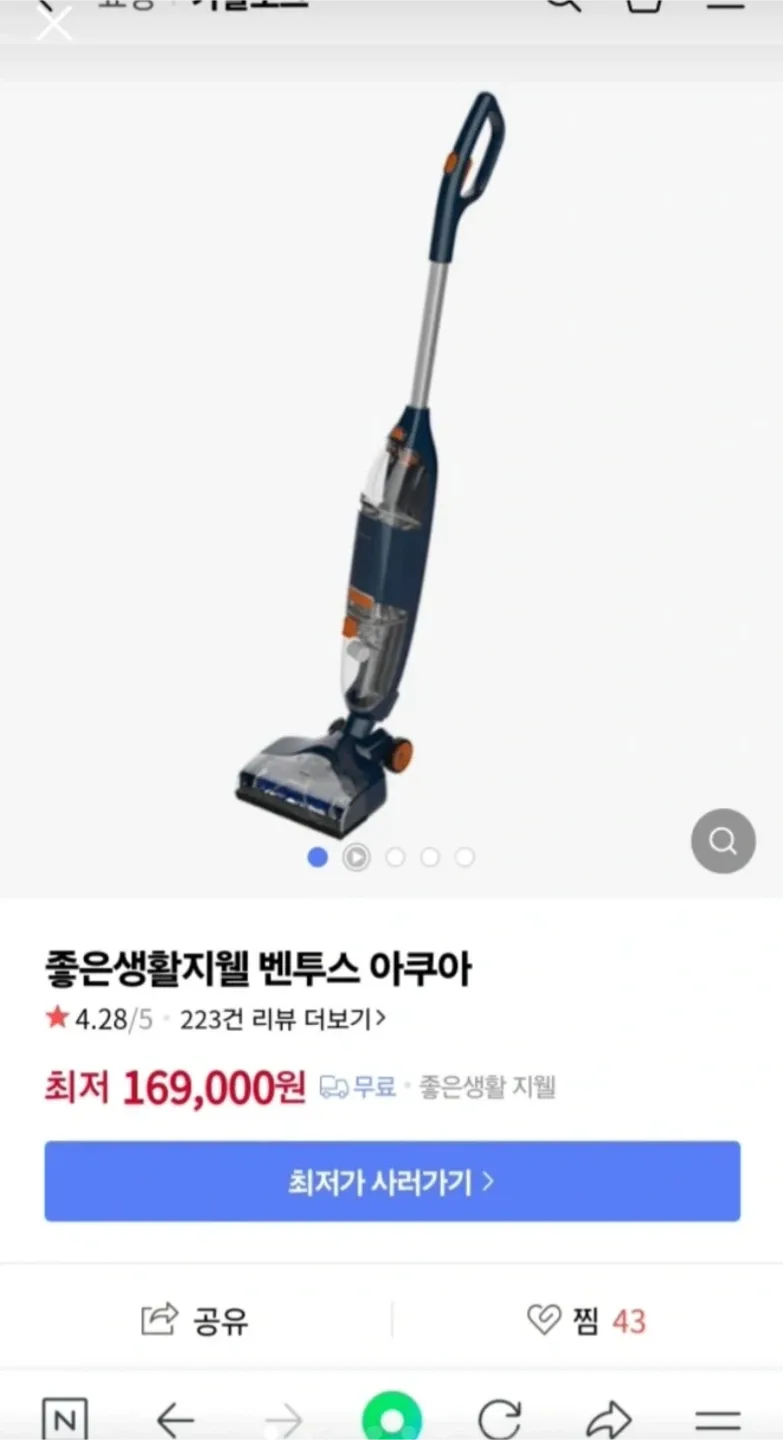The image size is (783, 1440).
Task: Open the image magnifier zoom icon
Action: click(x=722, y=841)
